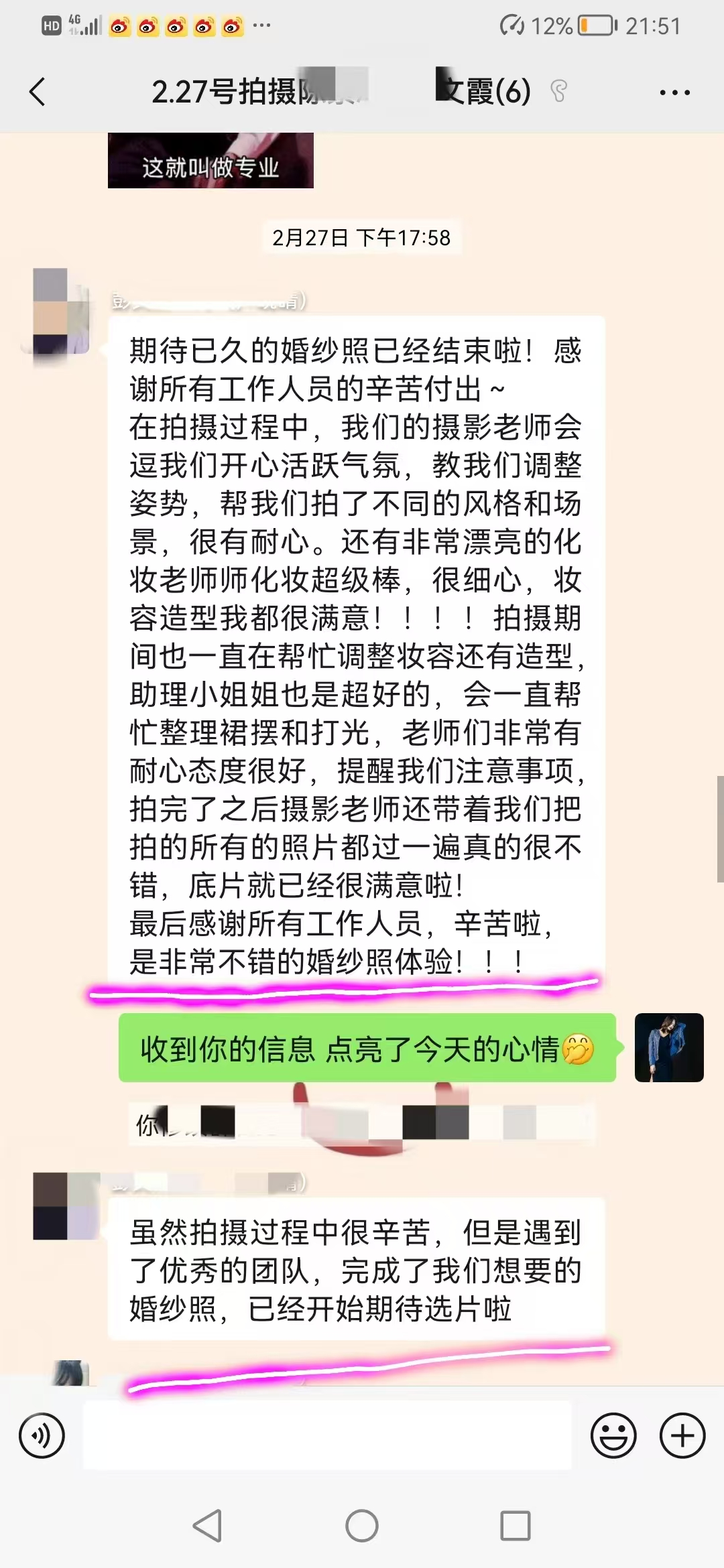The width and height of the screenshot is (724, 1568).
Task: Go back from the group chat
Action: coord(38,92)
